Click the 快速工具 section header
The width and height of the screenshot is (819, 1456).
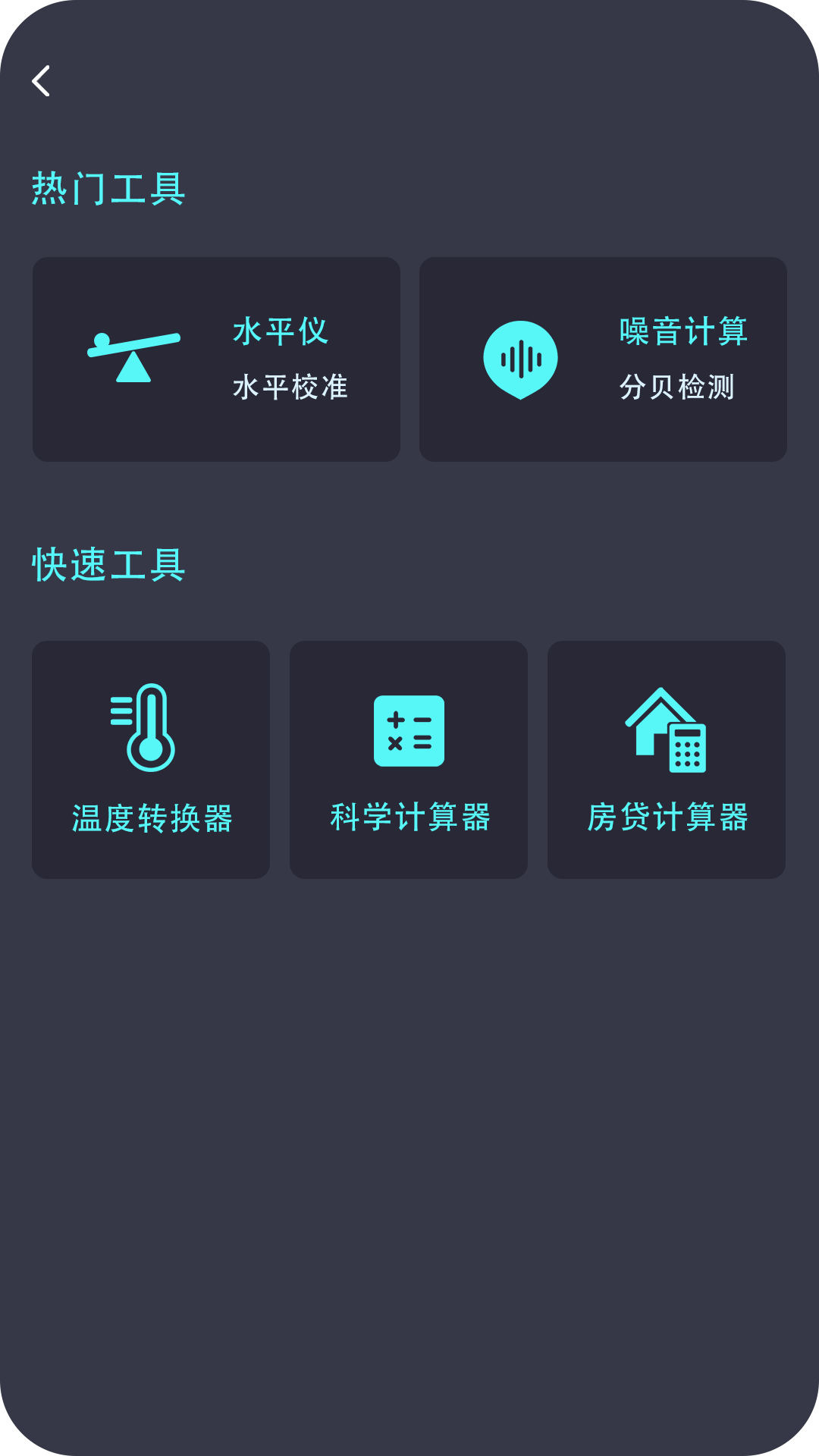coord(108,563)
